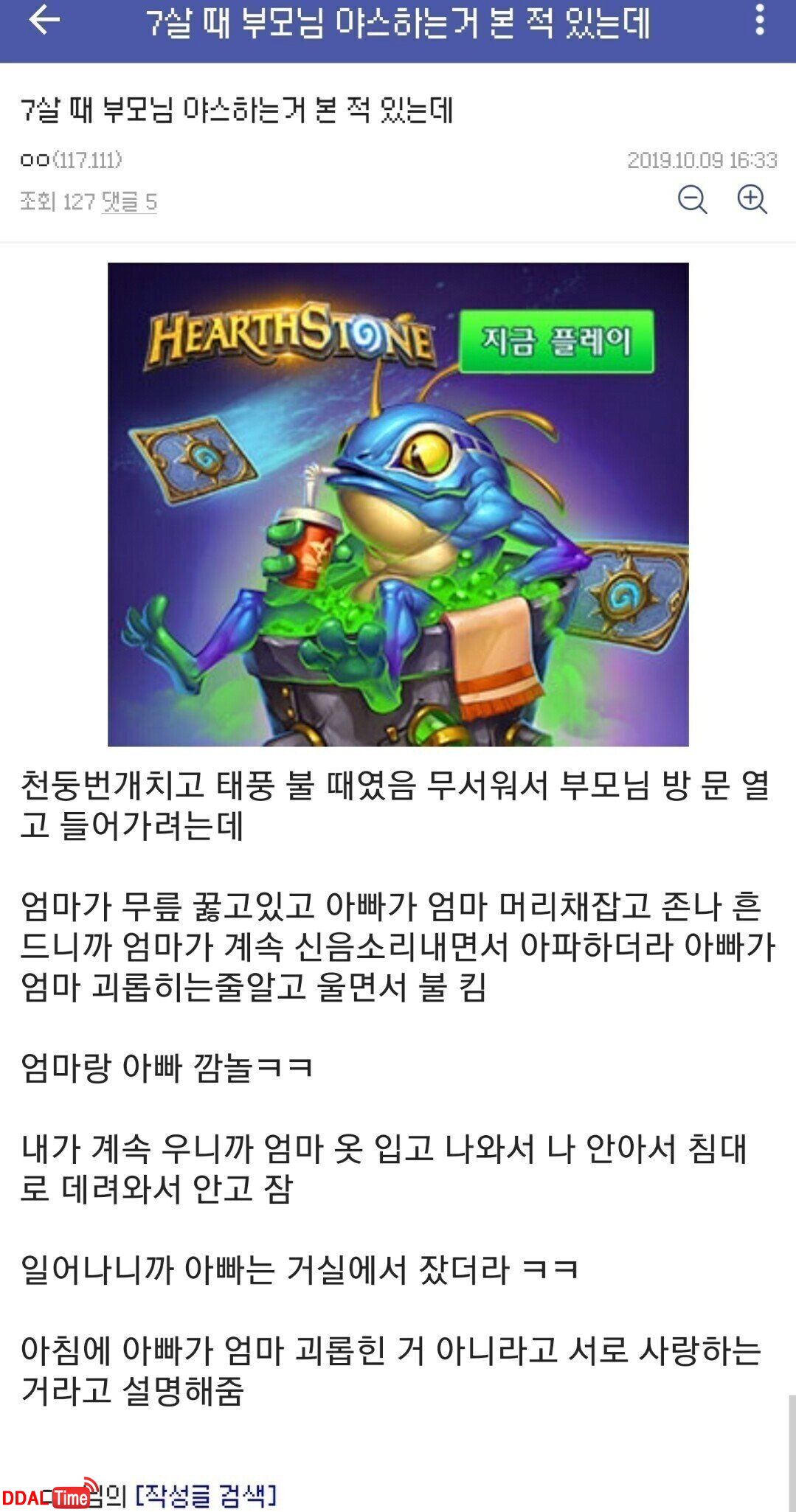The image size is (796, 1512).
Task: Open the 댓글 5 comments link
Action: 129,201
